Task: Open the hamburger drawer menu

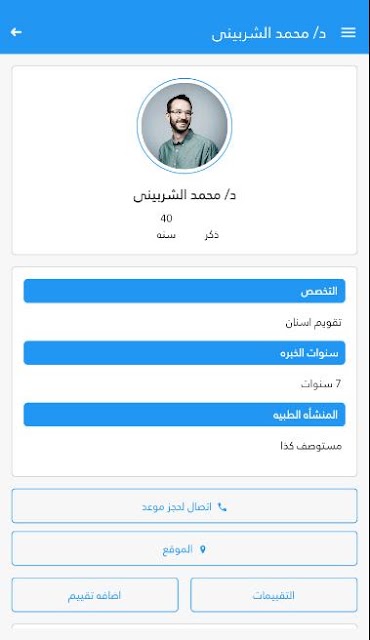Action: 348,32
